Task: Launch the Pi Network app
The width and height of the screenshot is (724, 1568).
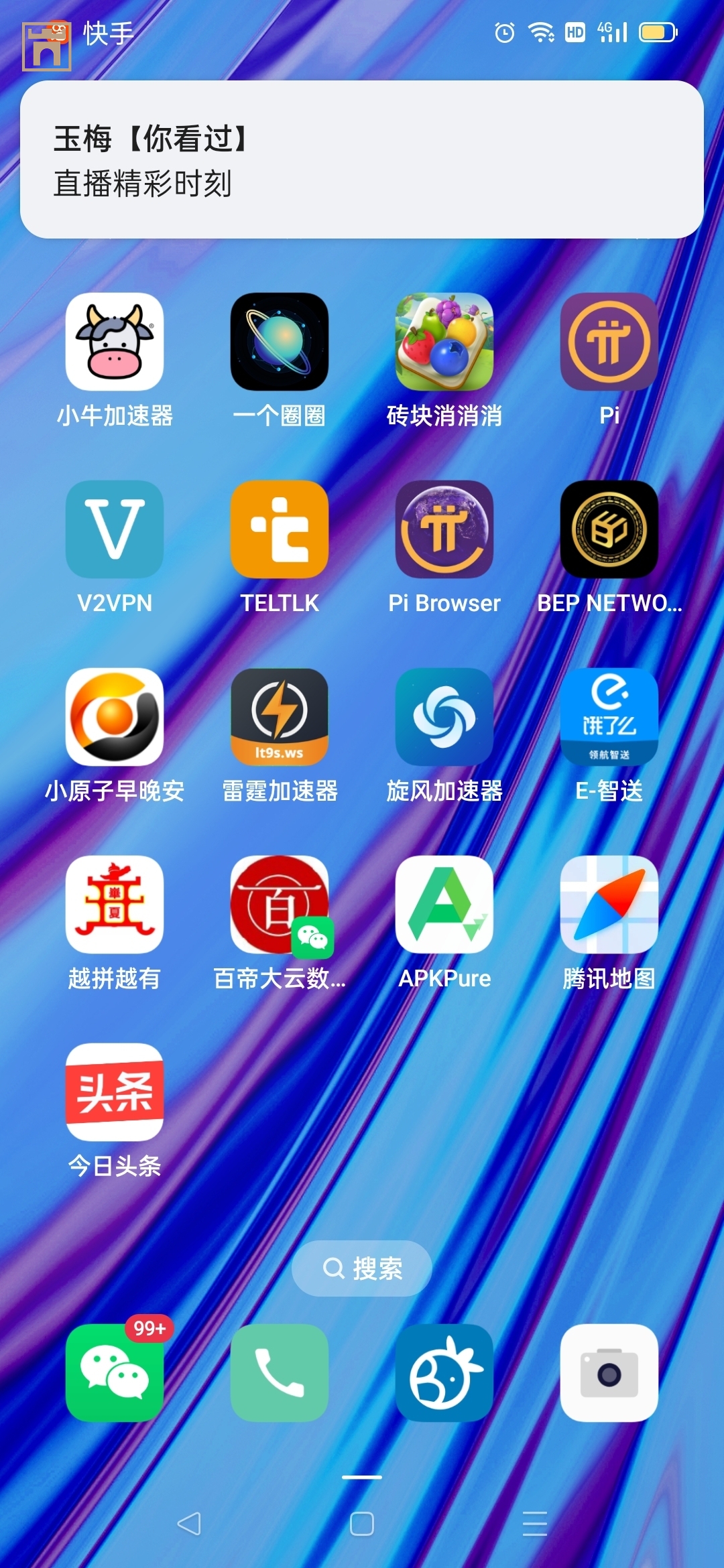Action: tap(609, 342)
